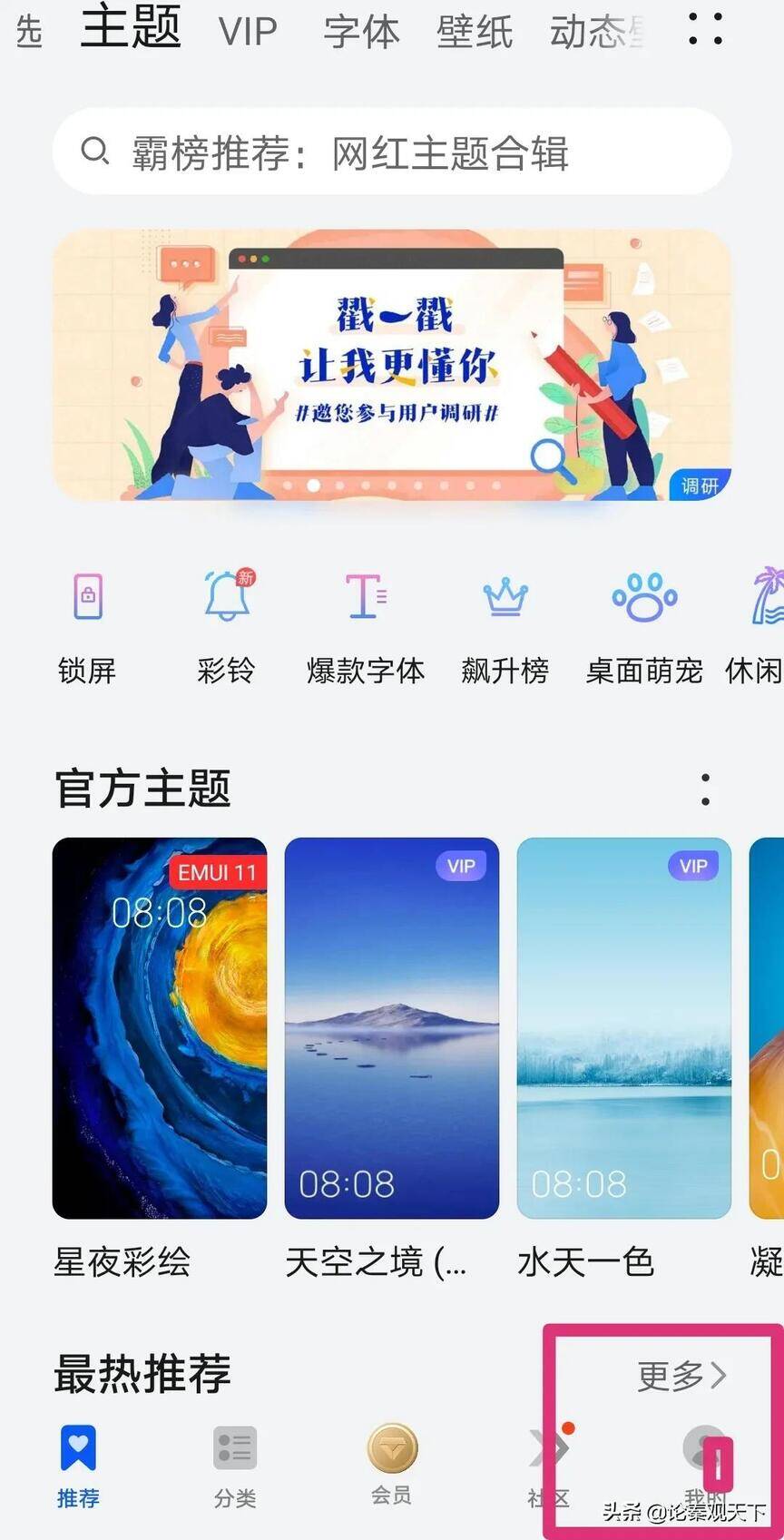Open overflow menu beside 官方主题
This screenshot has width=784, height=1540.
click(x=705, y=790)
